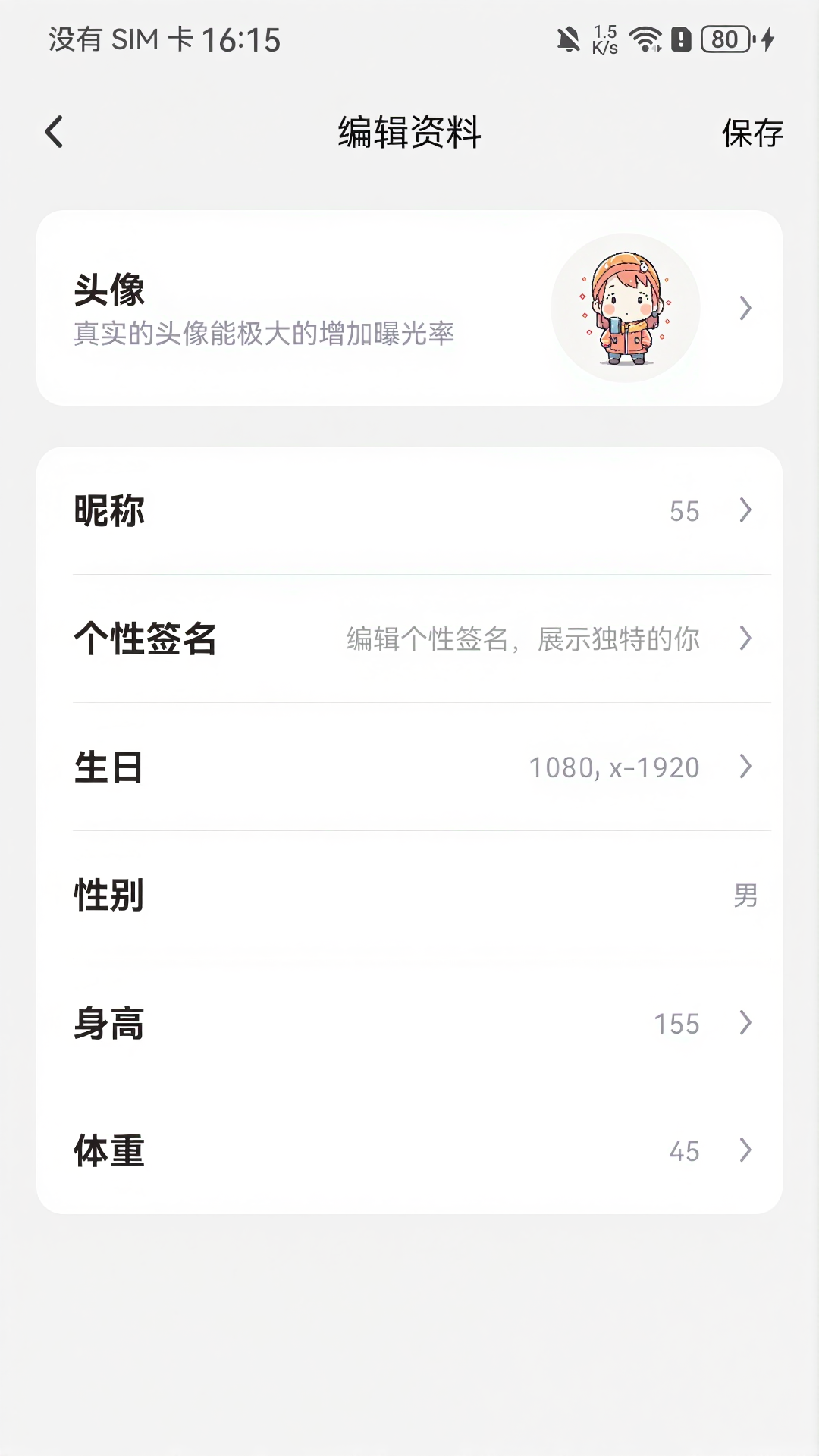Viewport: 819px width, 1456px height.
Task: Open the avatar editing row chevron
Action: (x=745, y=309)
